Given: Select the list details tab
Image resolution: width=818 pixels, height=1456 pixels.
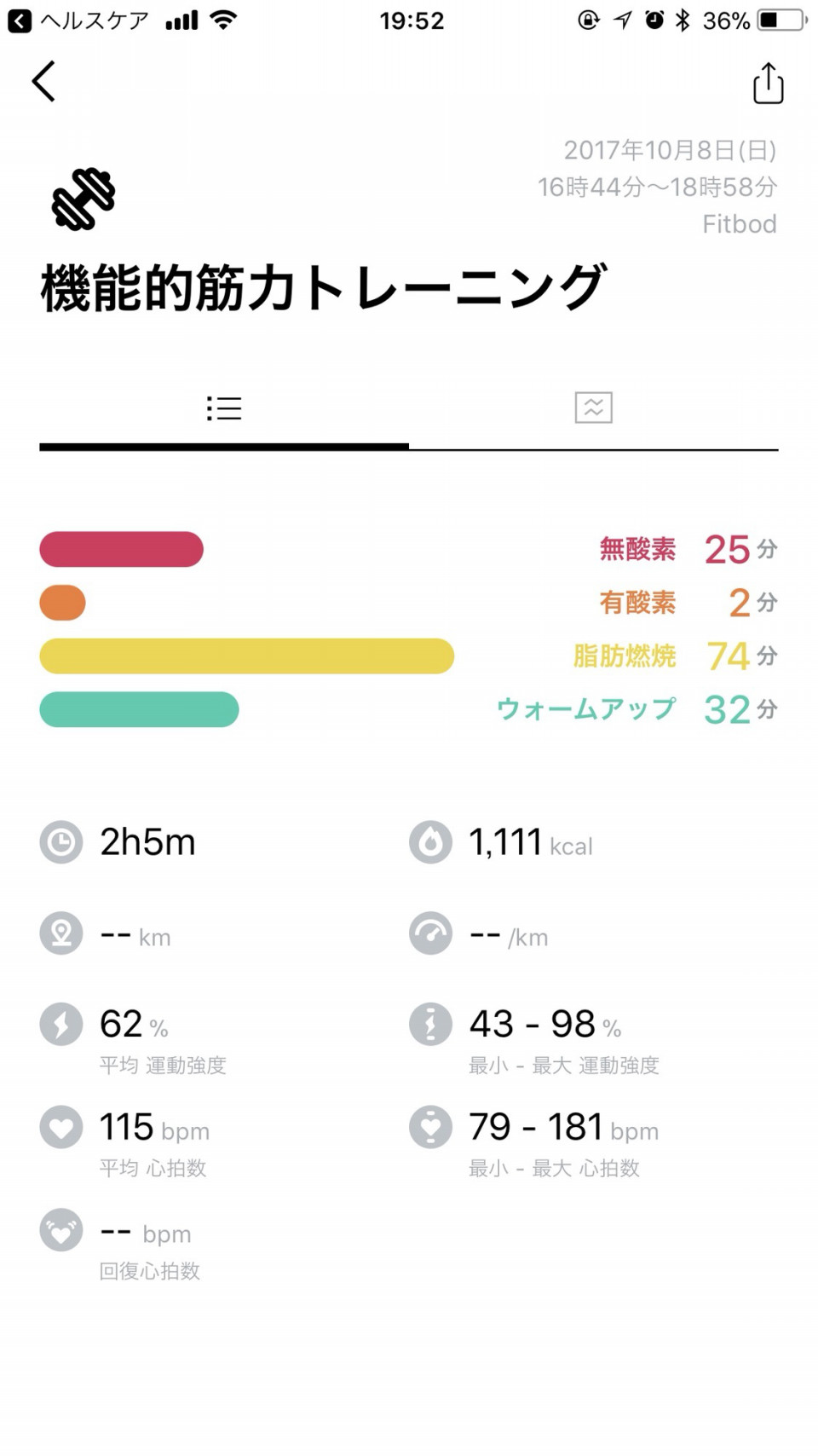Looking at the screenshot, I should click(x=224, y=408).
